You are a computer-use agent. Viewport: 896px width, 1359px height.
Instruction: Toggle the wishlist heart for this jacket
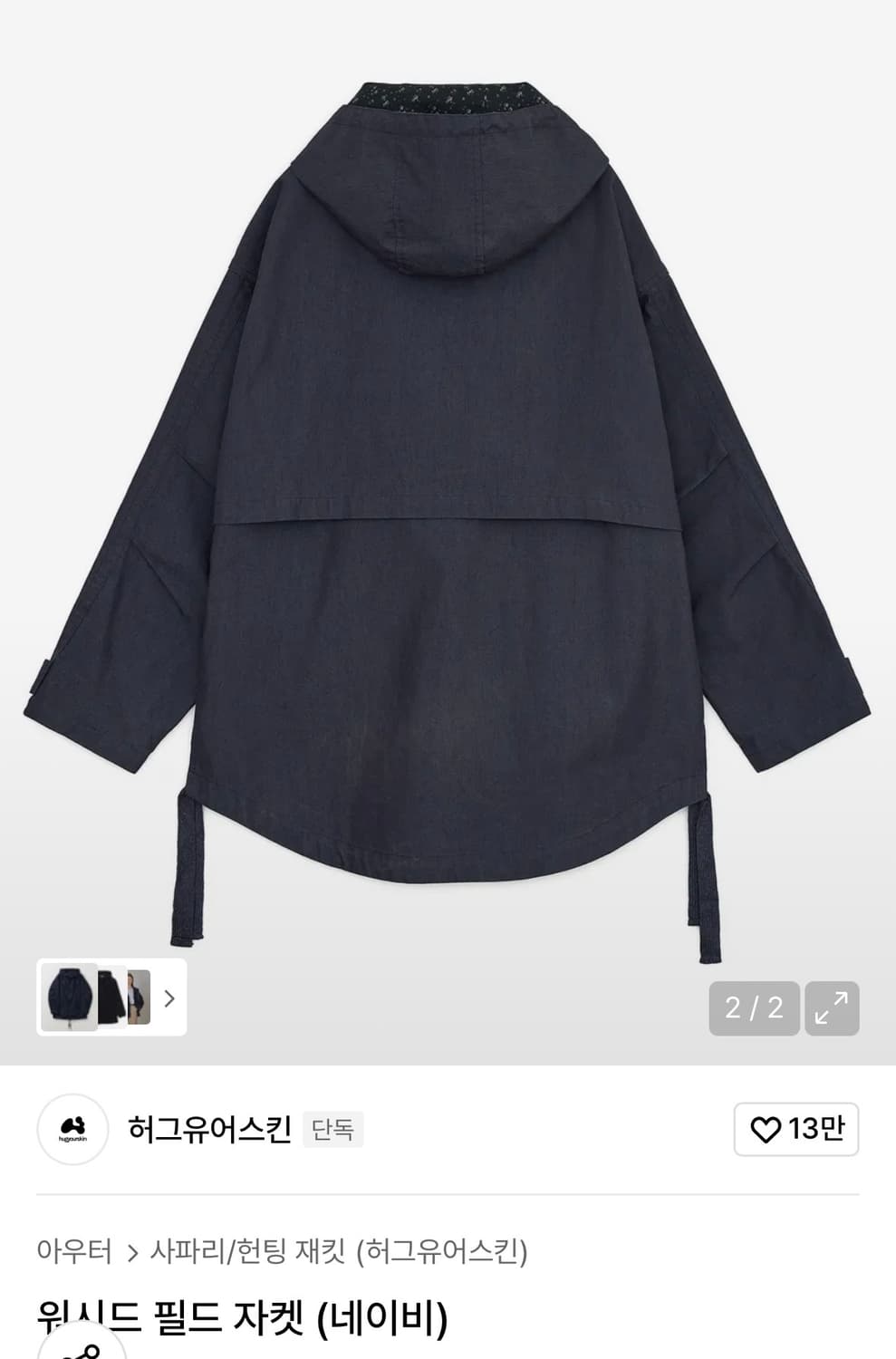click(x=766, y=1129)
